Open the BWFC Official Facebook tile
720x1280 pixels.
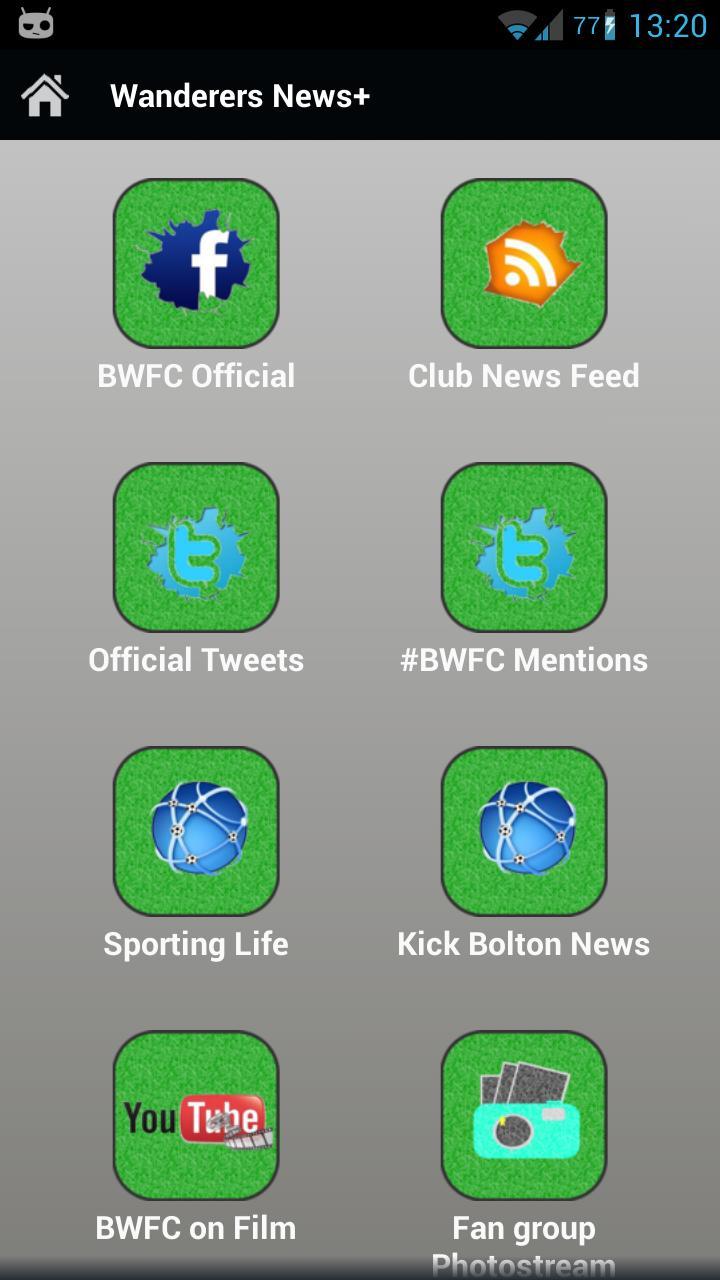tap(196, 264)
